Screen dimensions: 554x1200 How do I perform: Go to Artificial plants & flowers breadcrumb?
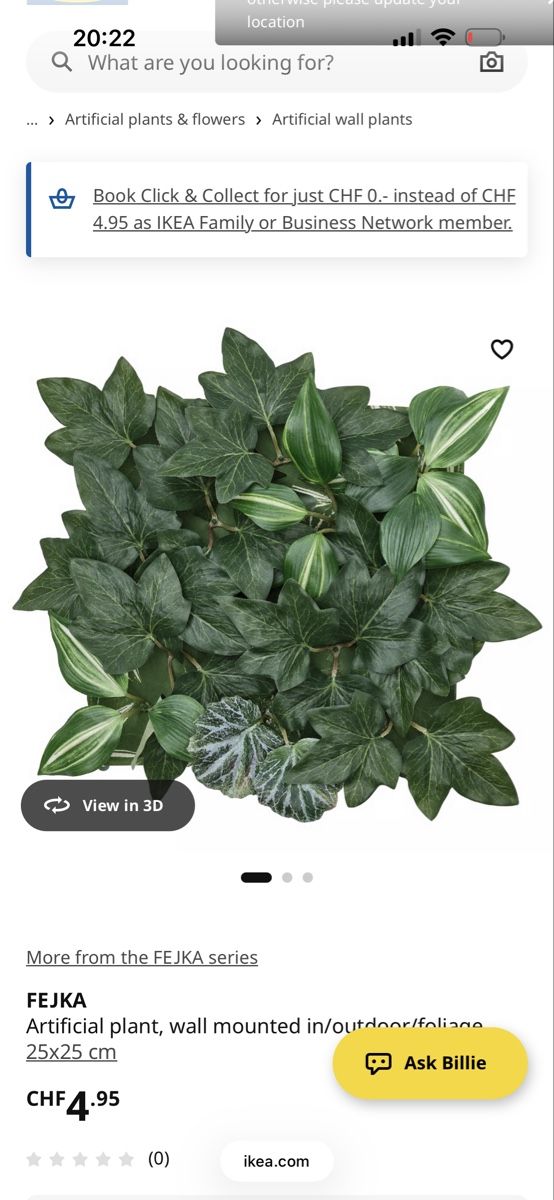tap(155, 119)
